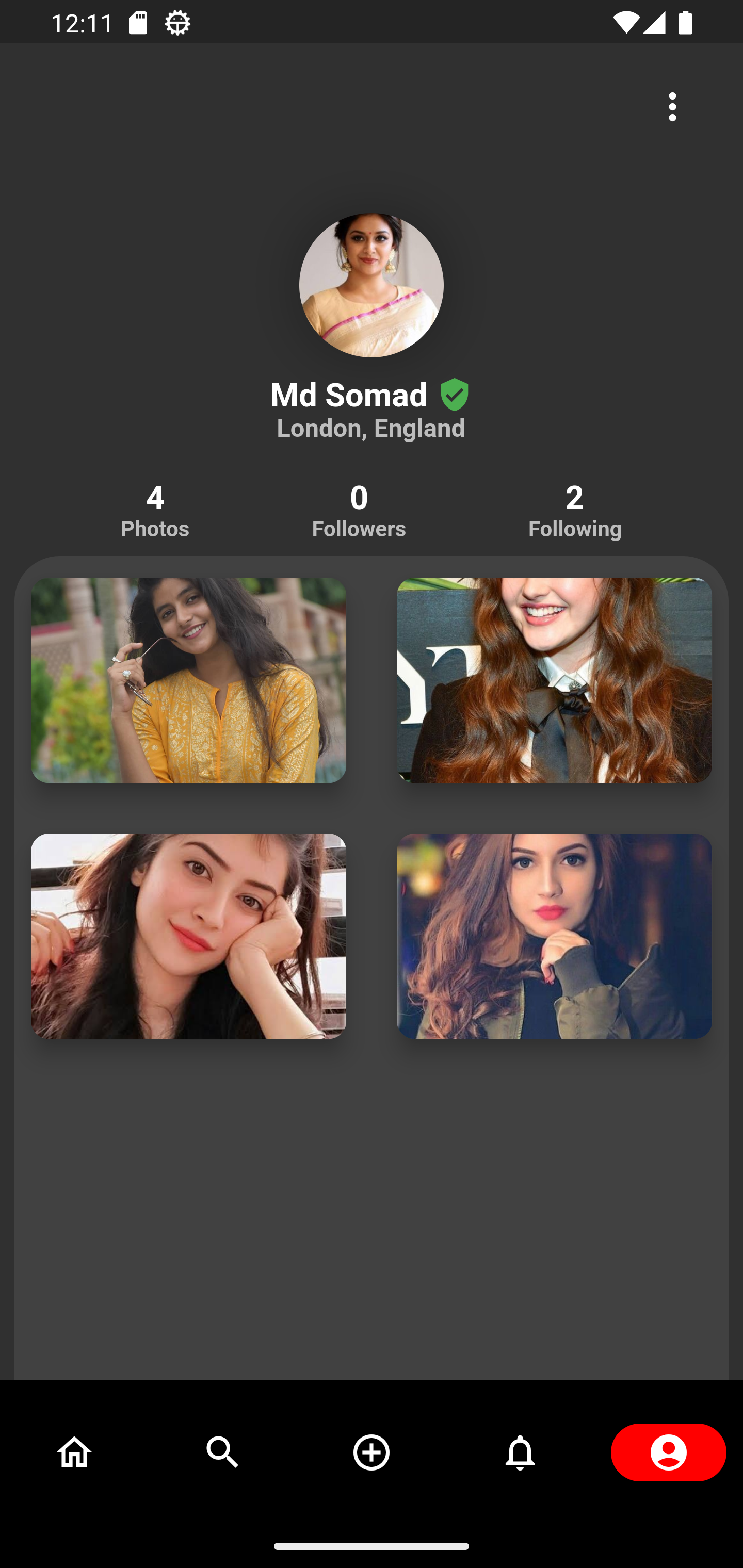Open Md Somad's profile picture
The height and width of the screenshot is (1568, 743).
pyautogui.click(x=371, y=285)
